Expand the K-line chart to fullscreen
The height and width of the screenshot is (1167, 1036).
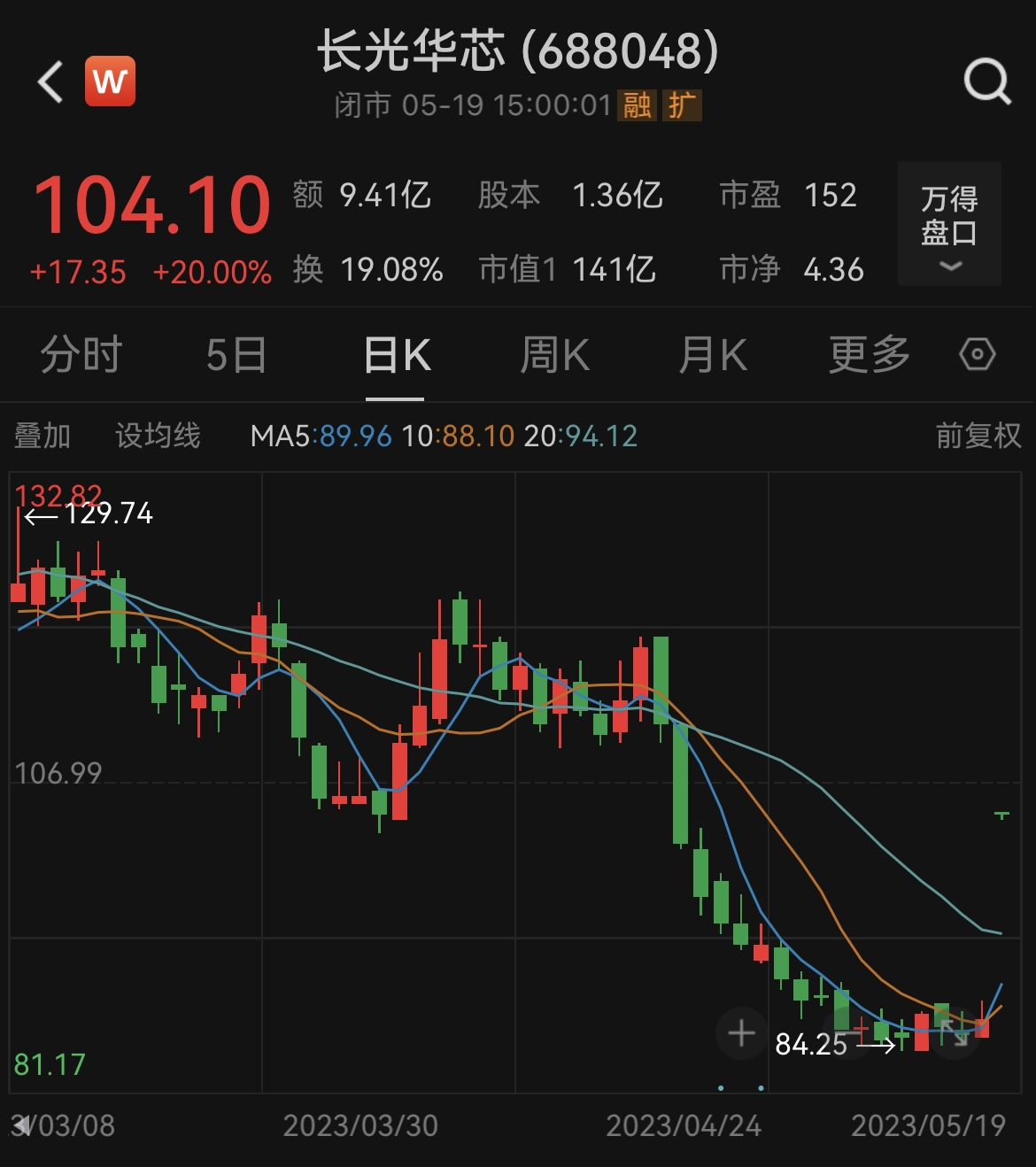[954, 1032]
